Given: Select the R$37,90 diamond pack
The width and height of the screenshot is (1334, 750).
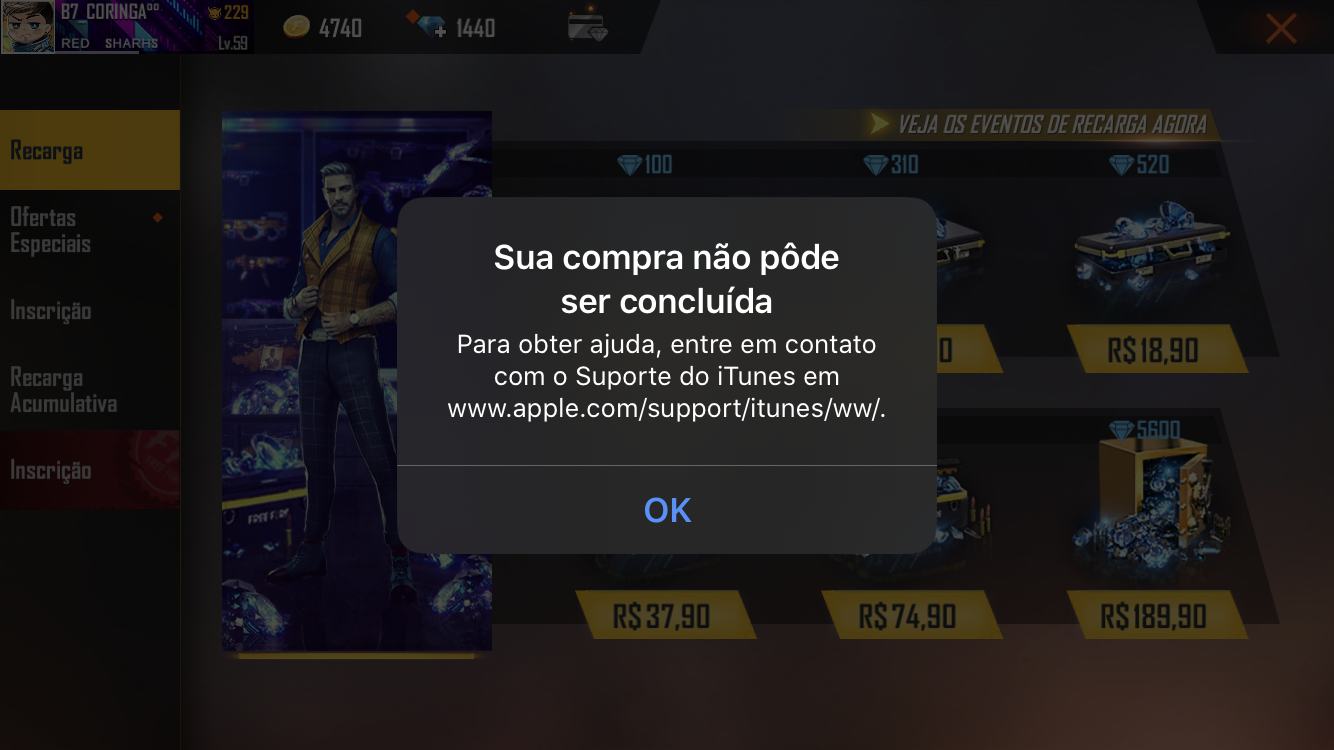Looking at the screenshot, I should click(662, 615).
